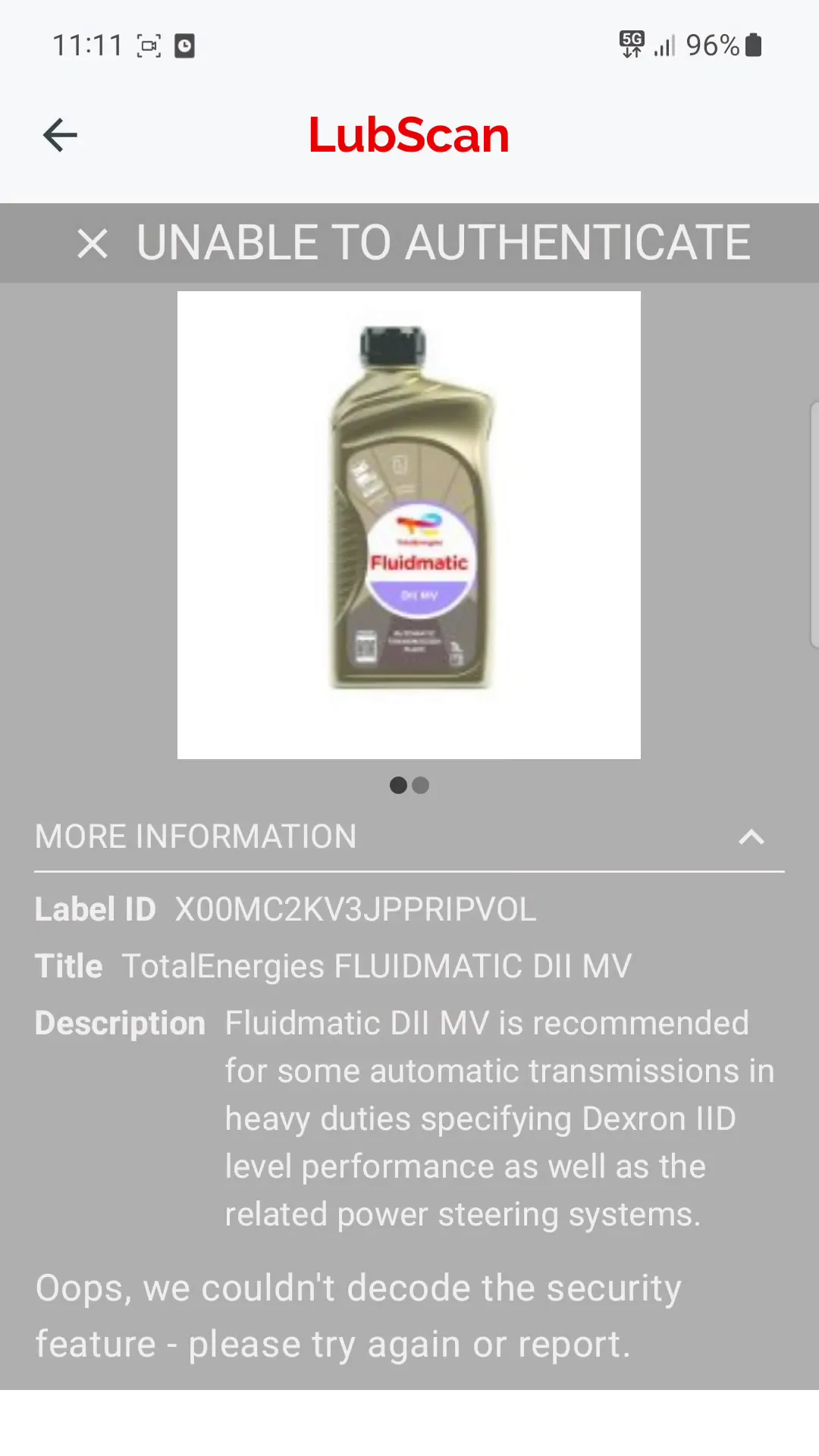Viewport: 819px width, 1456px height.
Task: Go back using the top-left arrow
Action: 60,136
